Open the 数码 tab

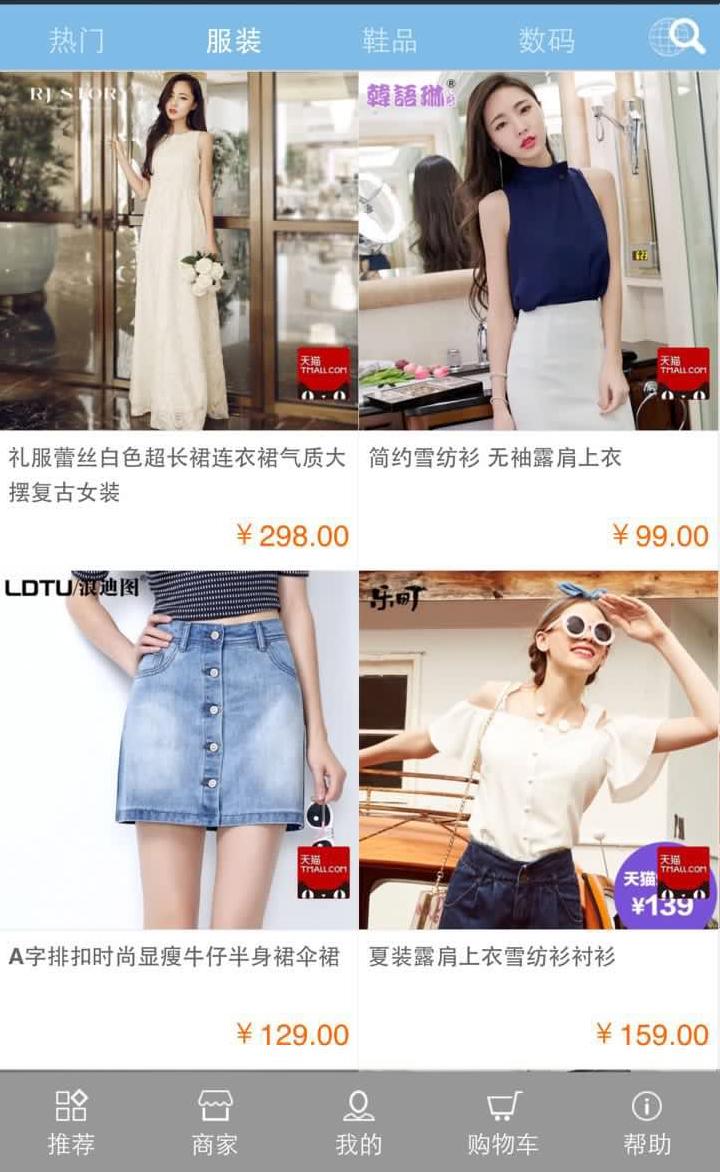click(x=546, y=40)
